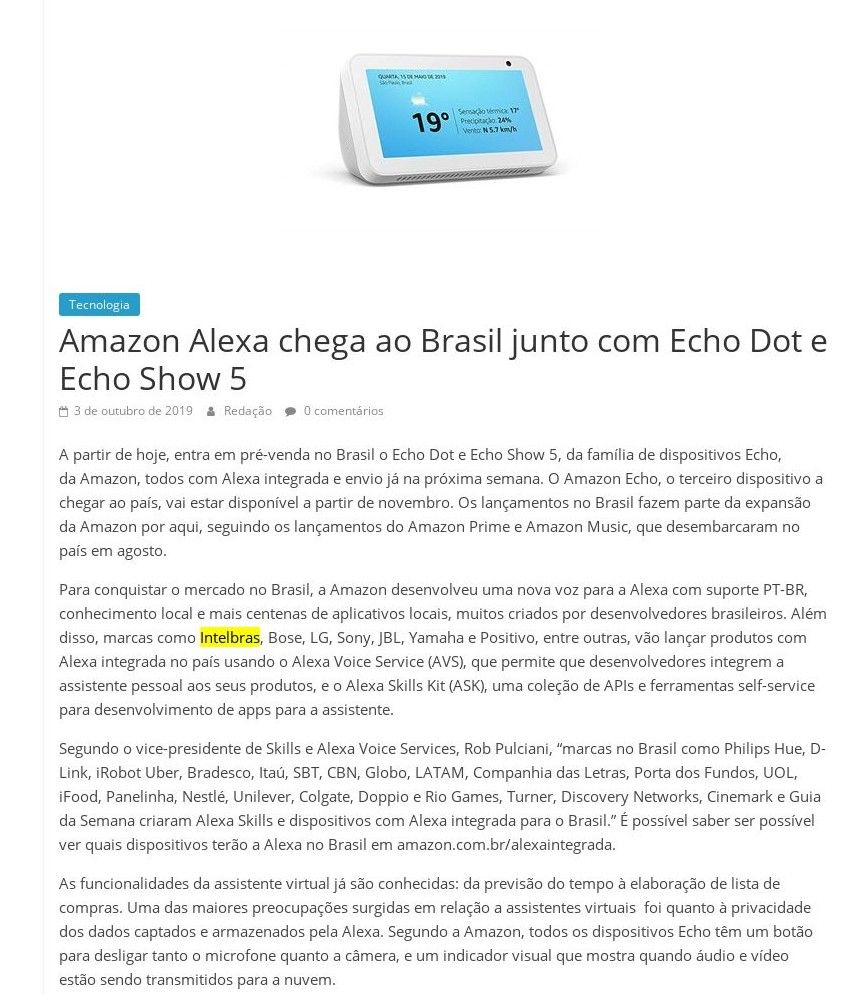The height and width of the screenshot is (995, 843).
Task: Open the 3 de outubro de 2019 date link
Action: click(x=133, y=411)
